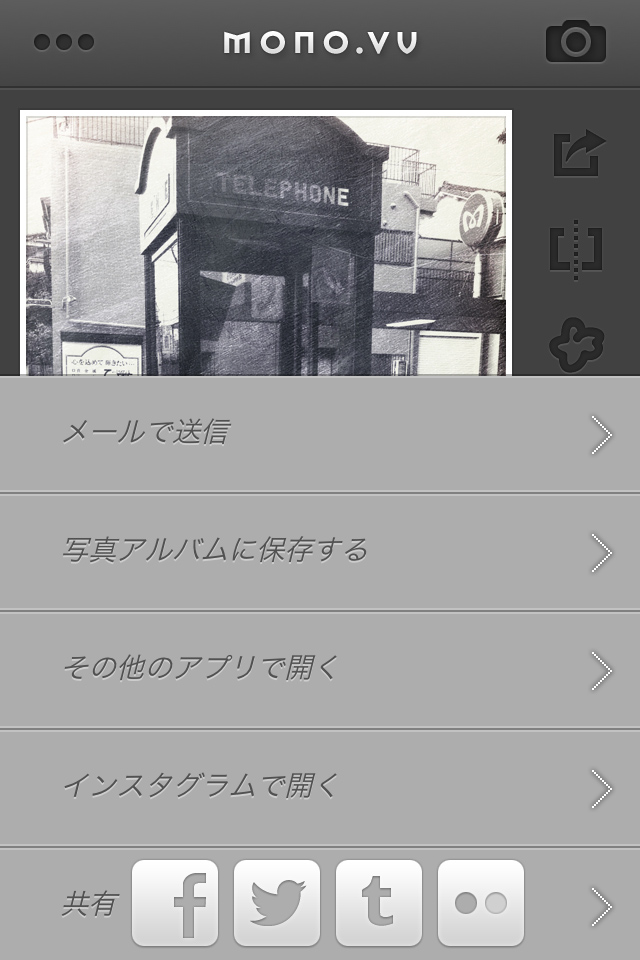The height and width of the screenshot is (960, 640).
Task: Open その他のアプリで開く option
Action: (x=320, y=669)
